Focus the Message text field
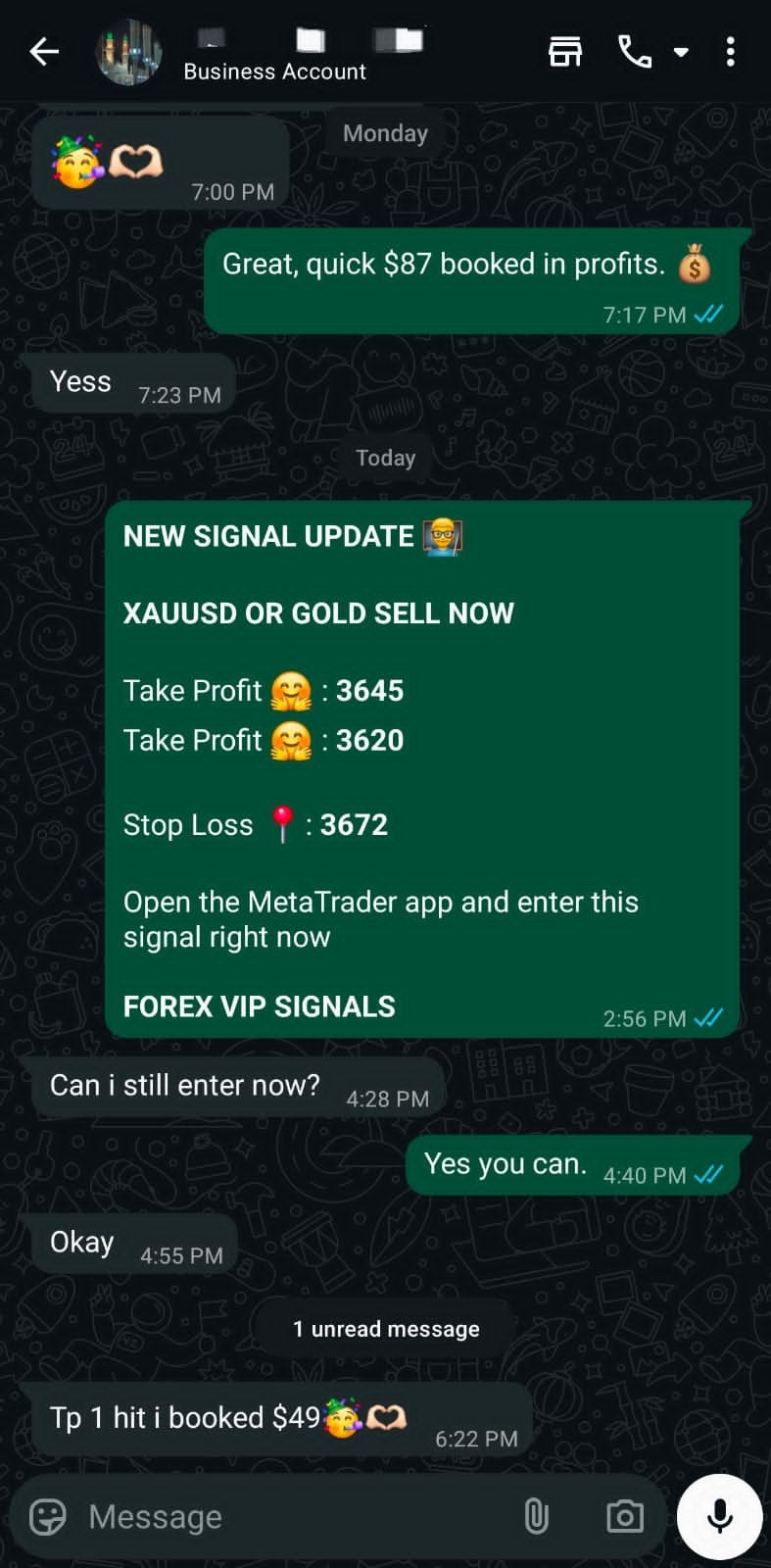Viewport: 771px width, 1568px height. point(294,1517)
